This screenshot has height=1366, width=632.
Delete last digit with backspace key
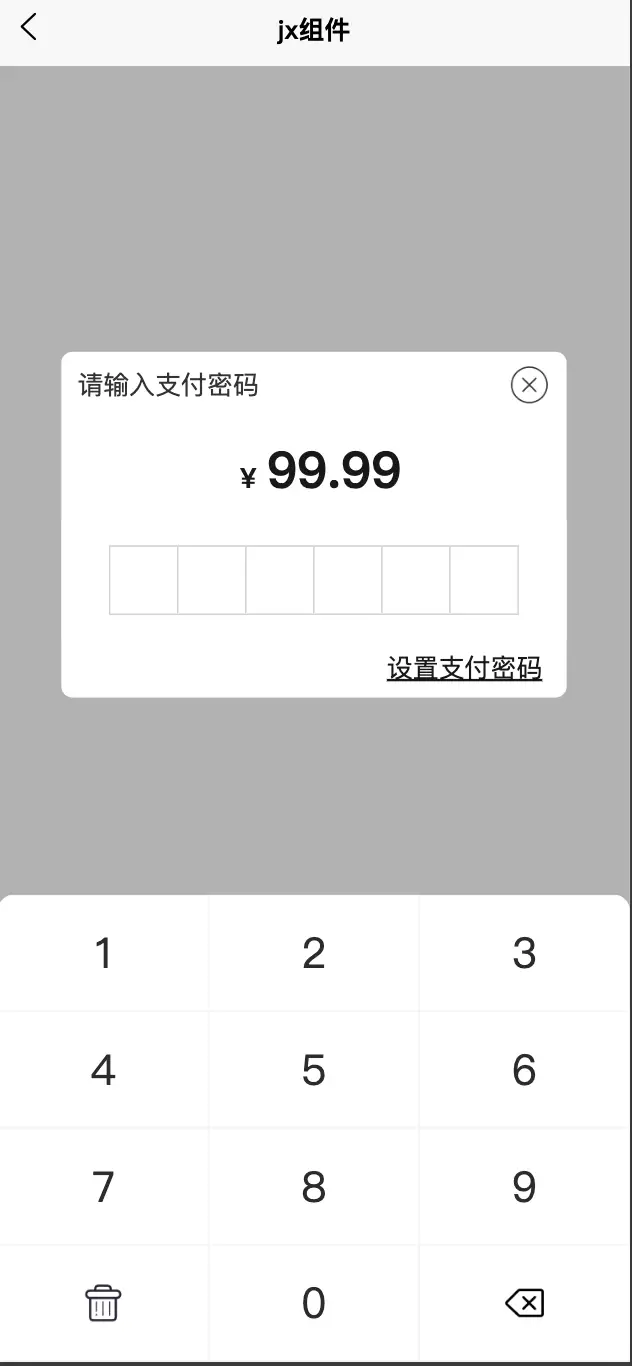tap(524, 1303)
